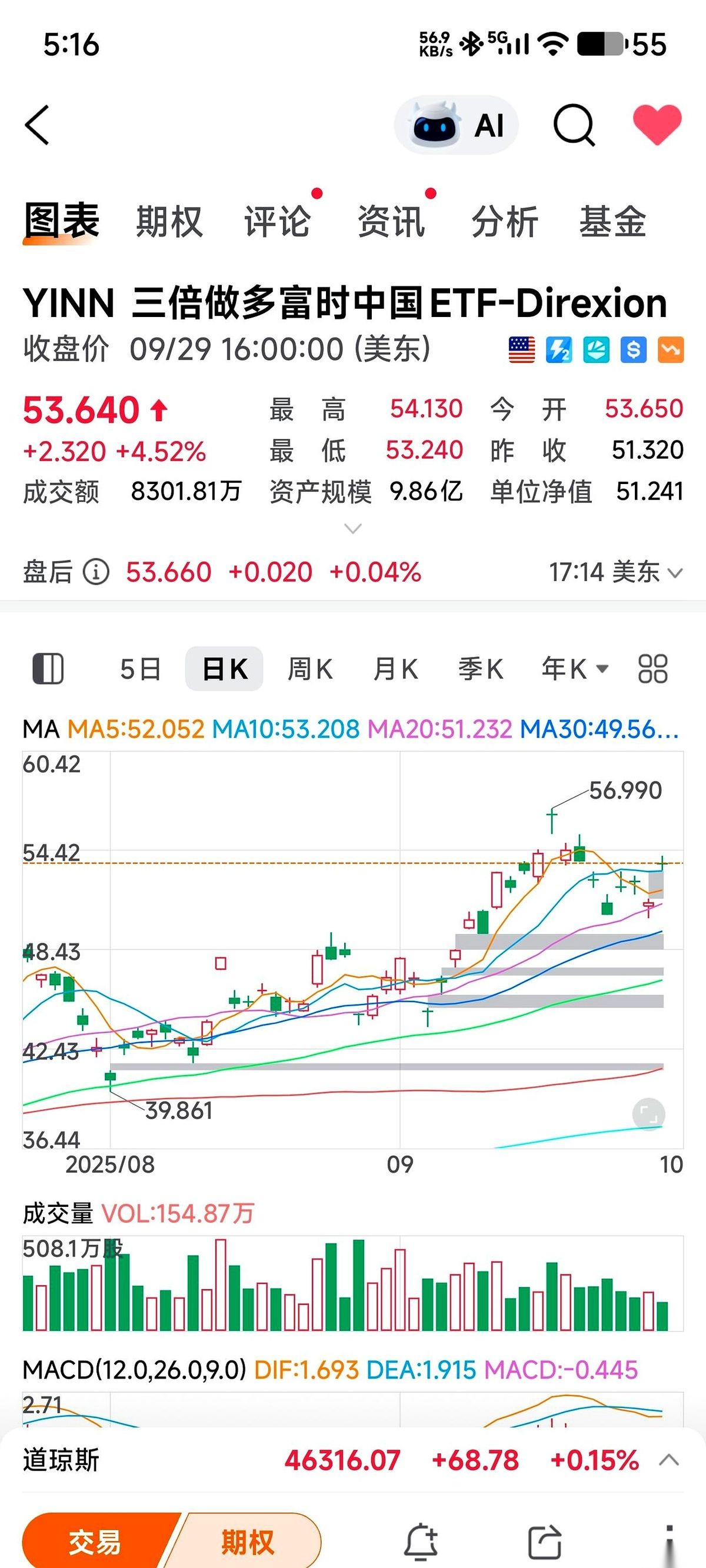This screenshot has width=706, height=1568.
Task: Show 盘后 after-hours info icon
Action: [96, 572]
